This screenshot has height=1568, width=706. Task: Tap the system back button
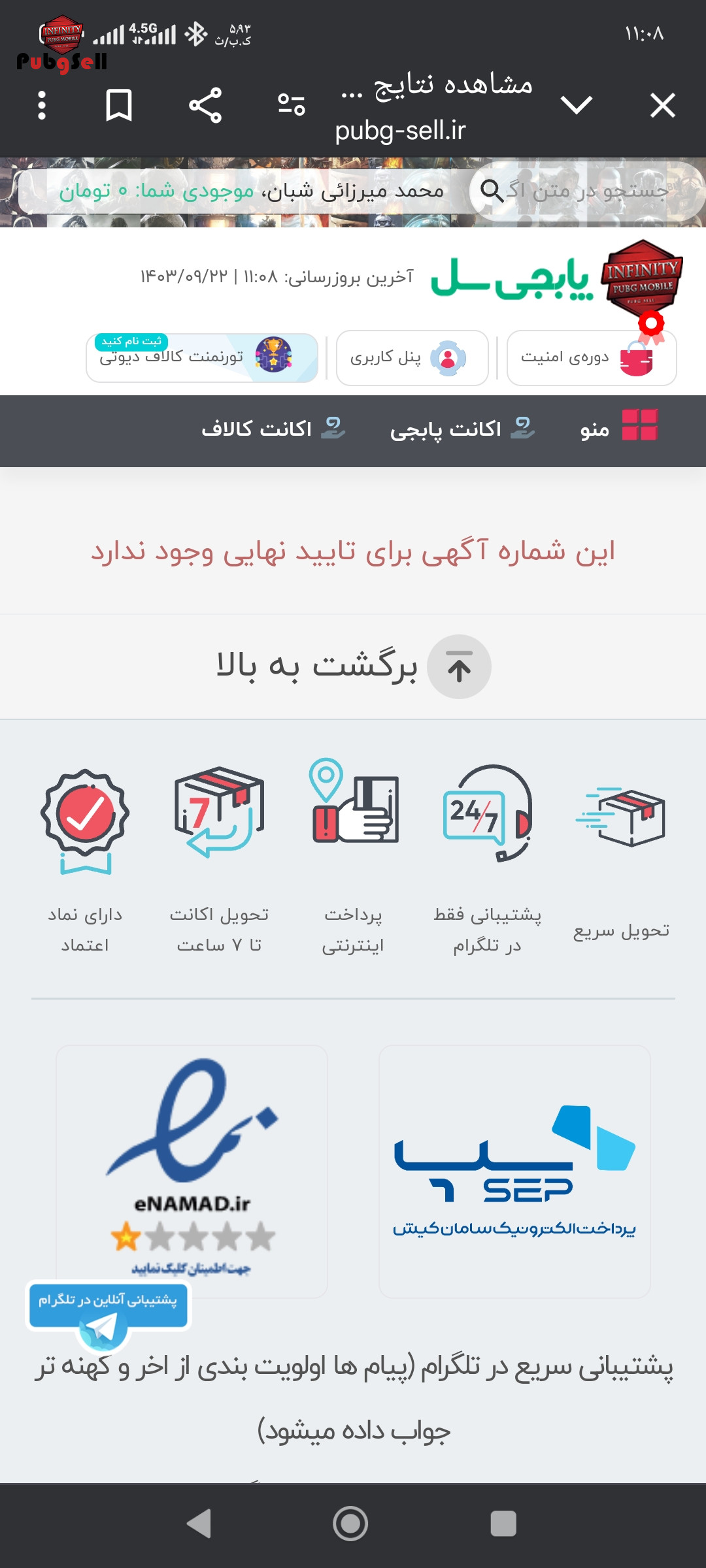[x=199, y=1524]
